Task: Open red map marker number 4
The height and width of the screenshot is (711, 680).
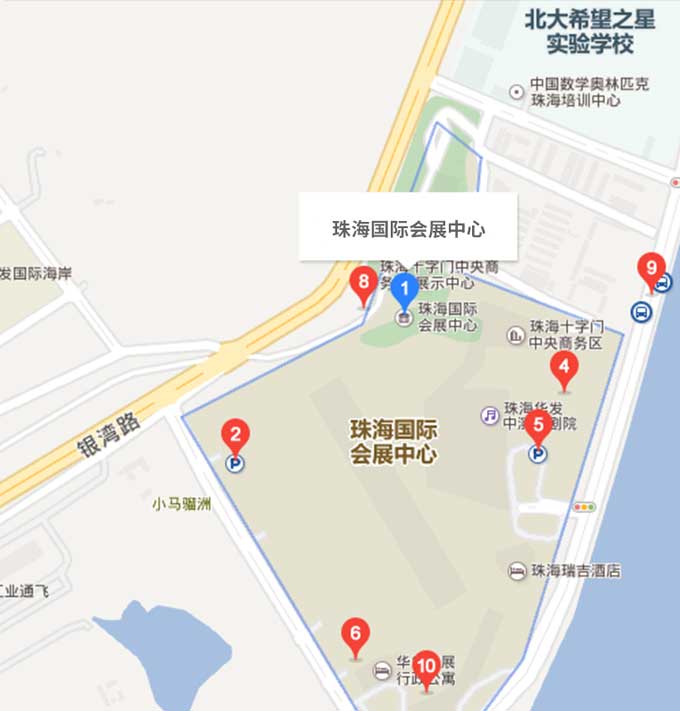Action: pyautogui.click(x=564, y=369)
